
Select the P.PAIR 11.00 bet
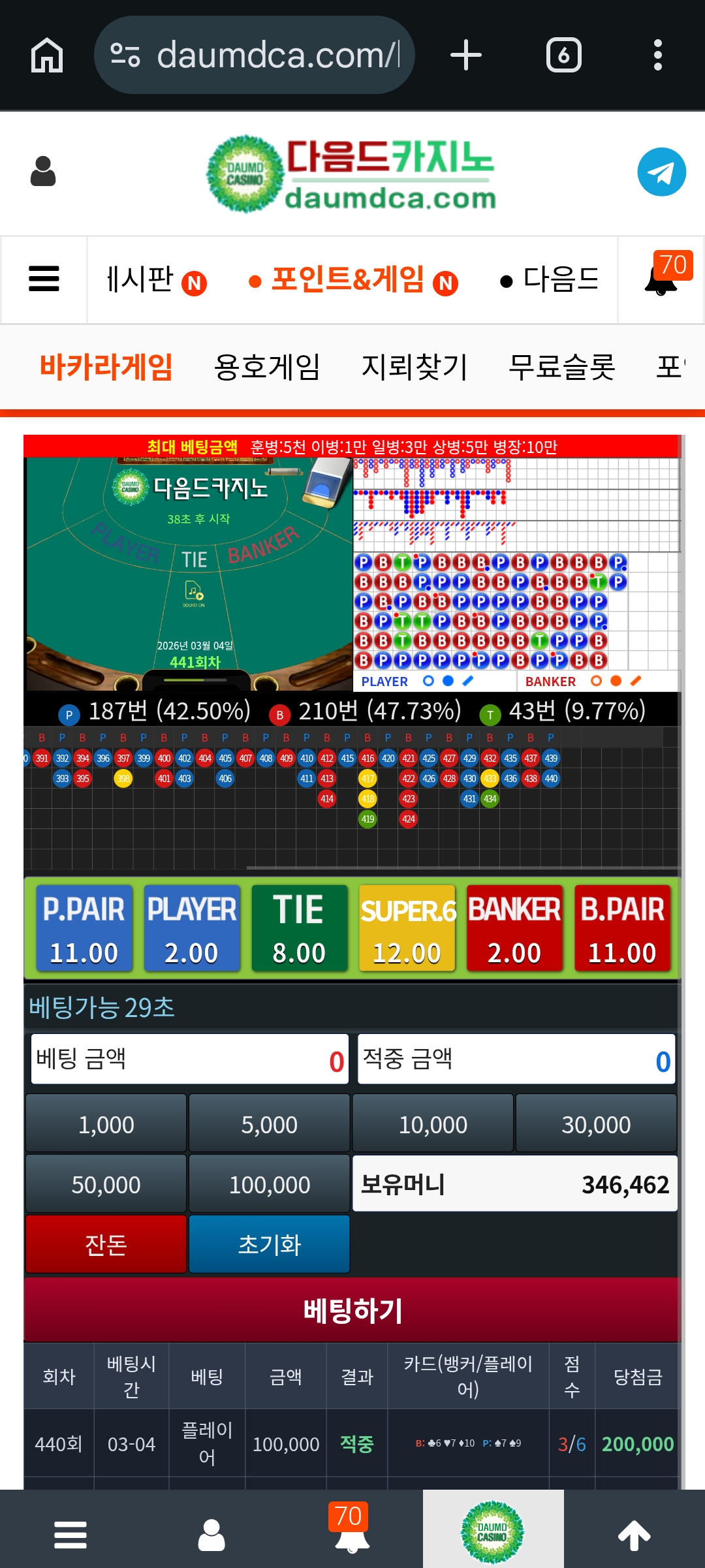coord(84,928)
